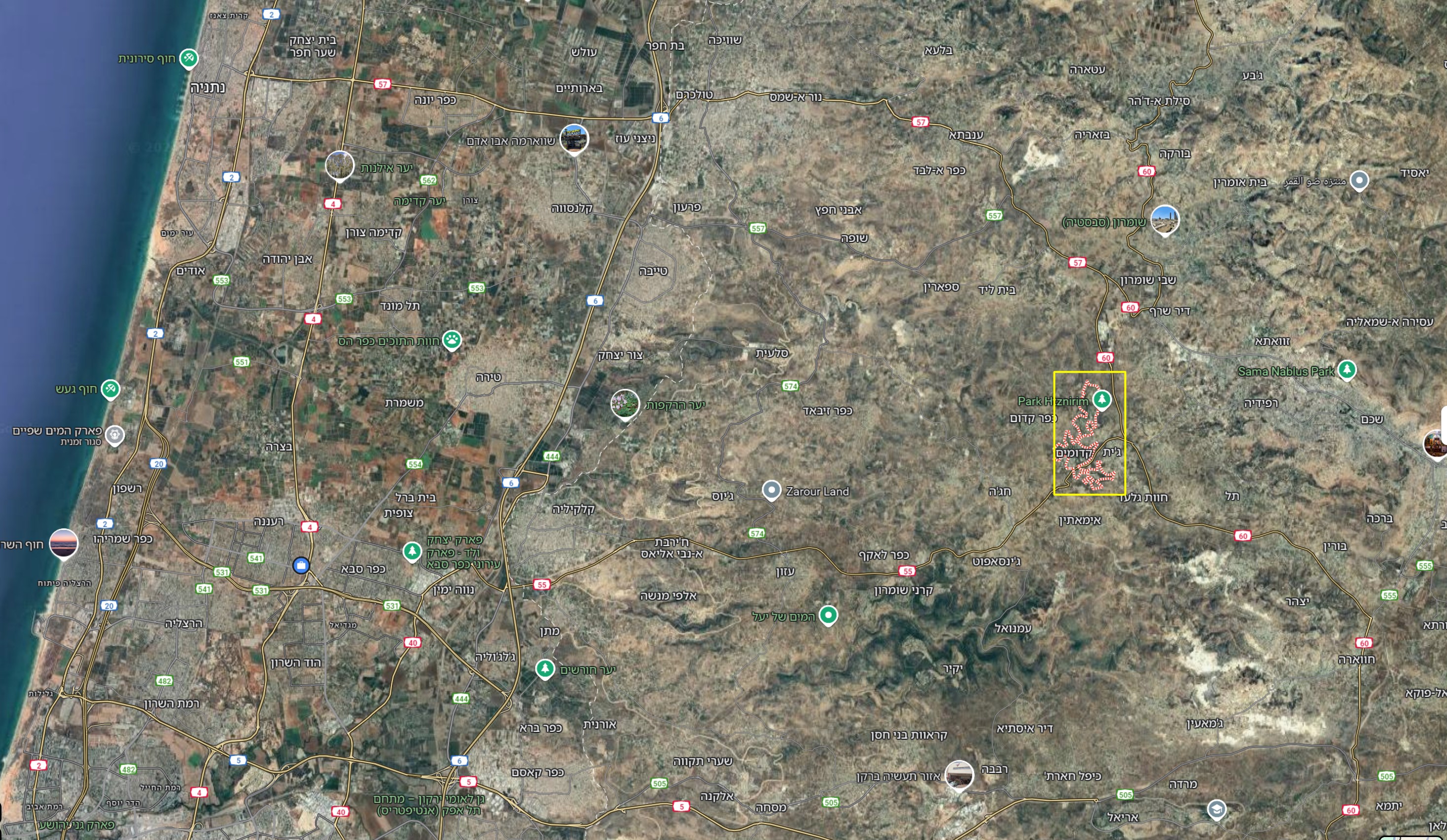
Task: Tap the שווארמה אבו אדם restaurant marker
Action: tap(574, 139)
